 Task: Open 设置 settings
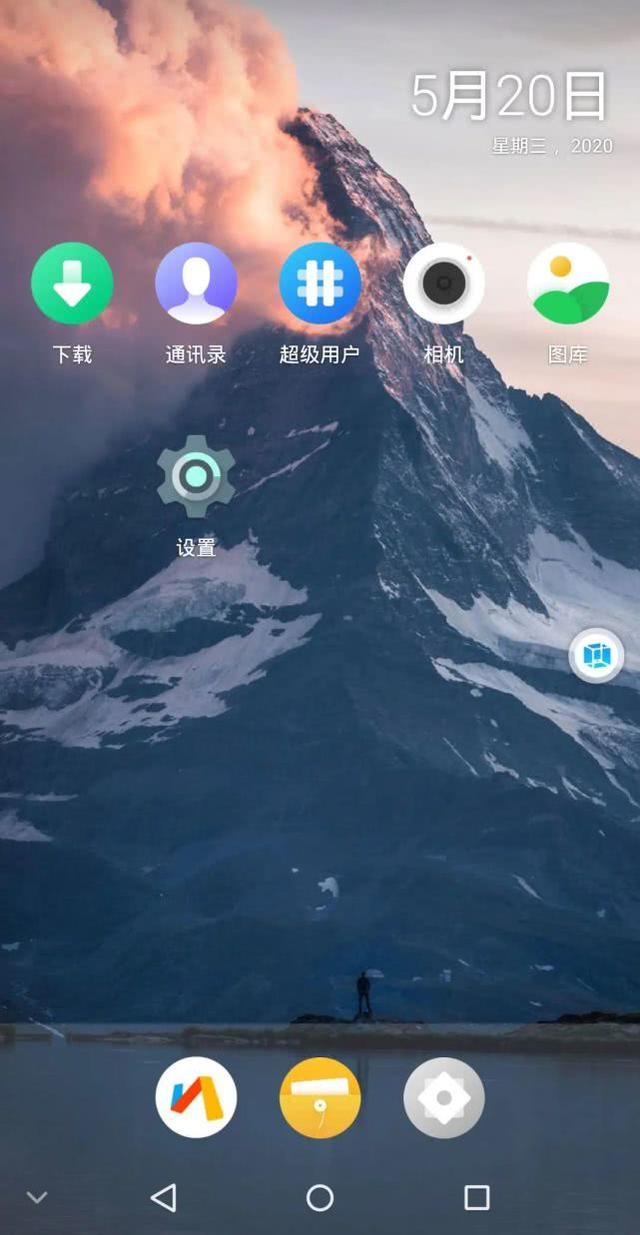tap(196, 477)
